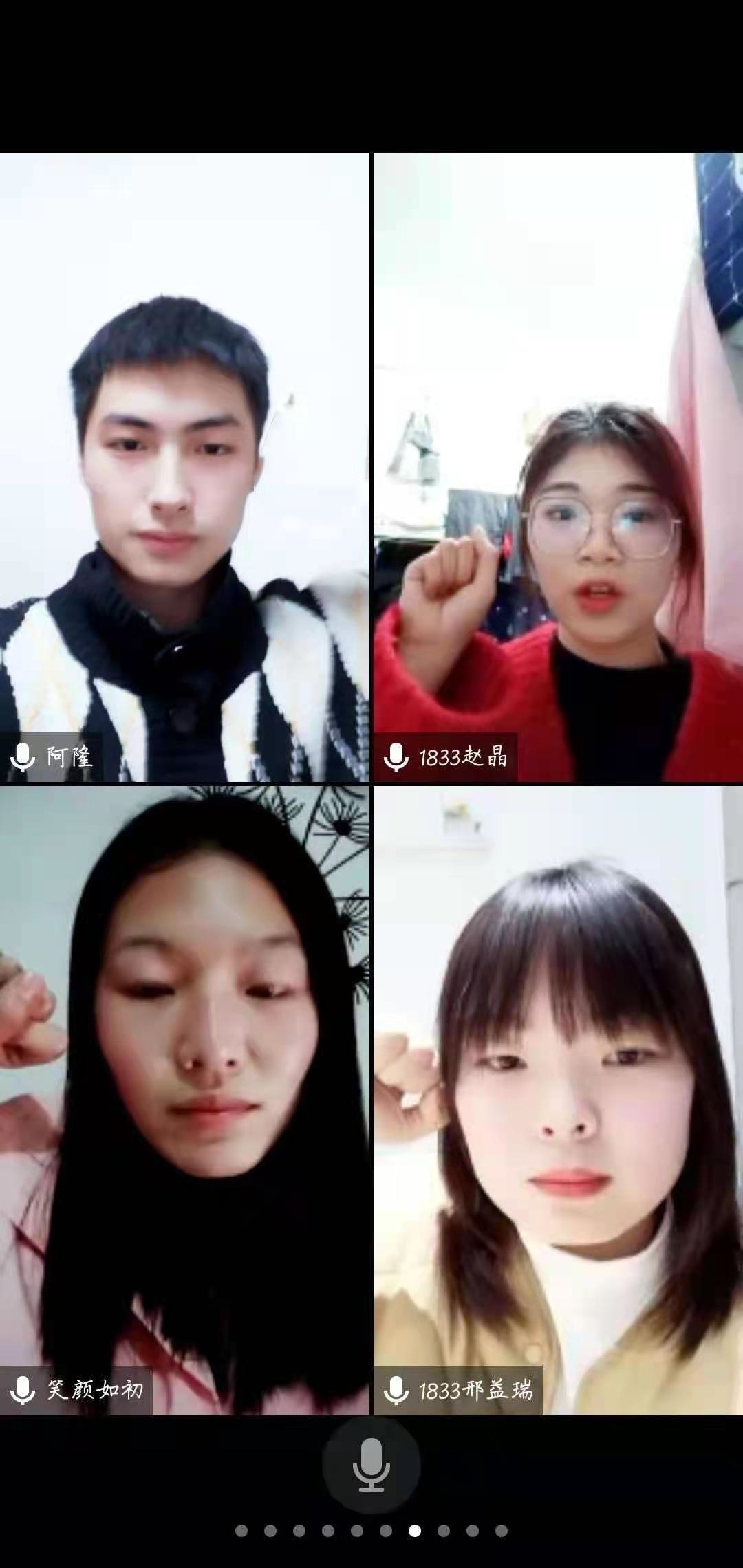The width and height of the screenshot is (743, 1568).
Task: Open 笑颜如初's video tile
Action: point(184,1100)
